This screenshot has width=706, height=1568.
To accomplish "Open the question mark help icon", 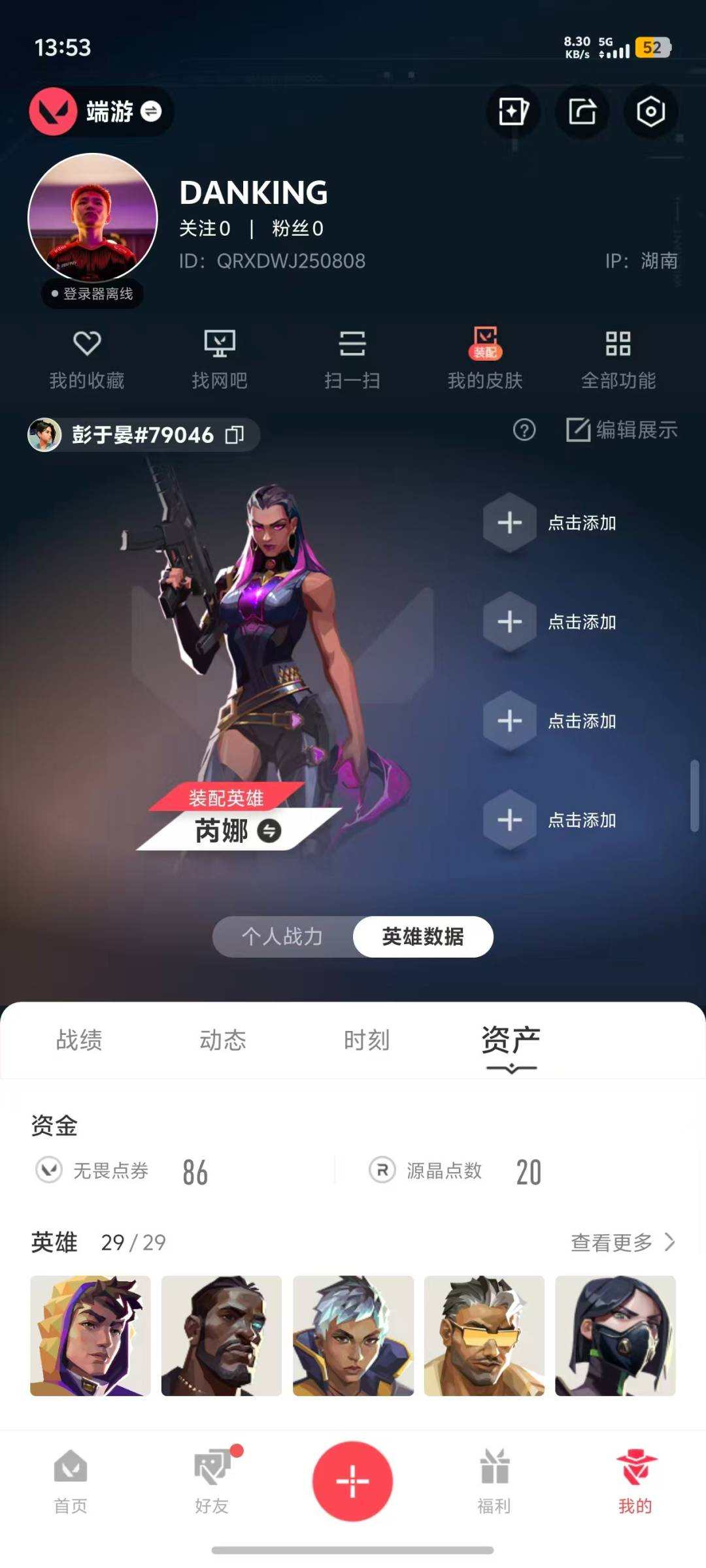I will [x=523, y=430].
